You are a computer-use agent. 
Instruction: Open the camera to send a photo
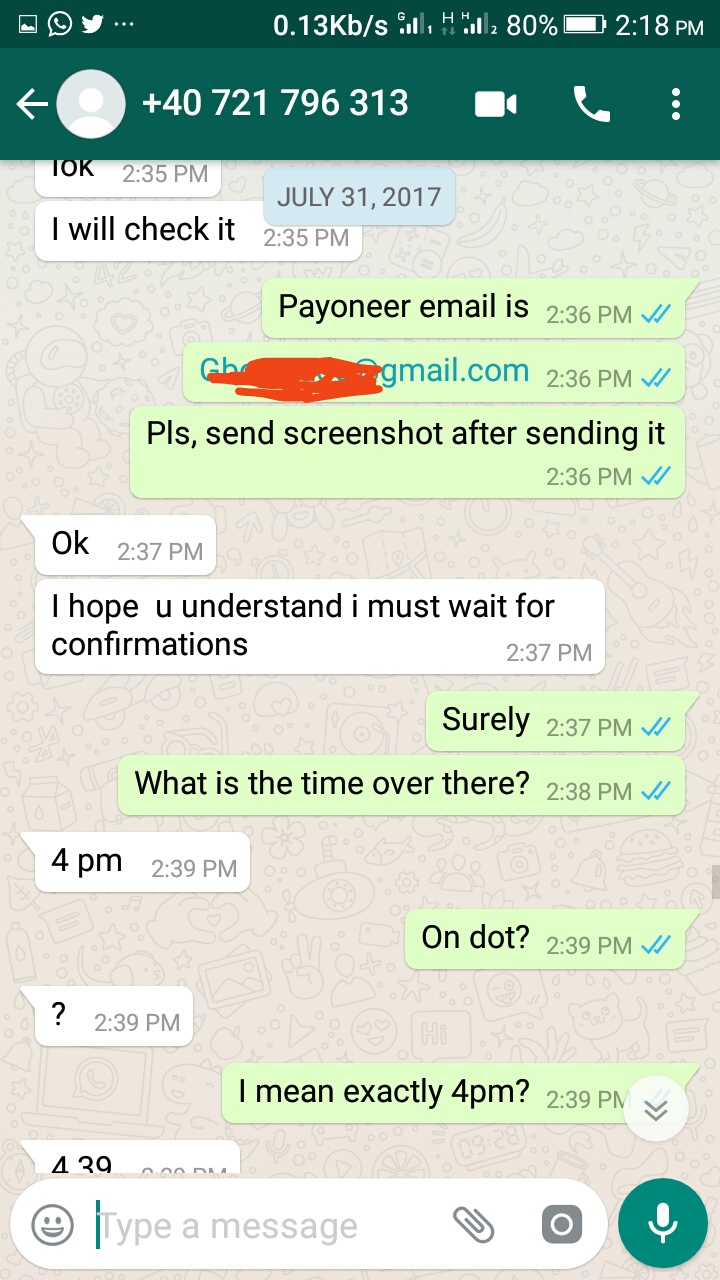[x=561, y=1225]
